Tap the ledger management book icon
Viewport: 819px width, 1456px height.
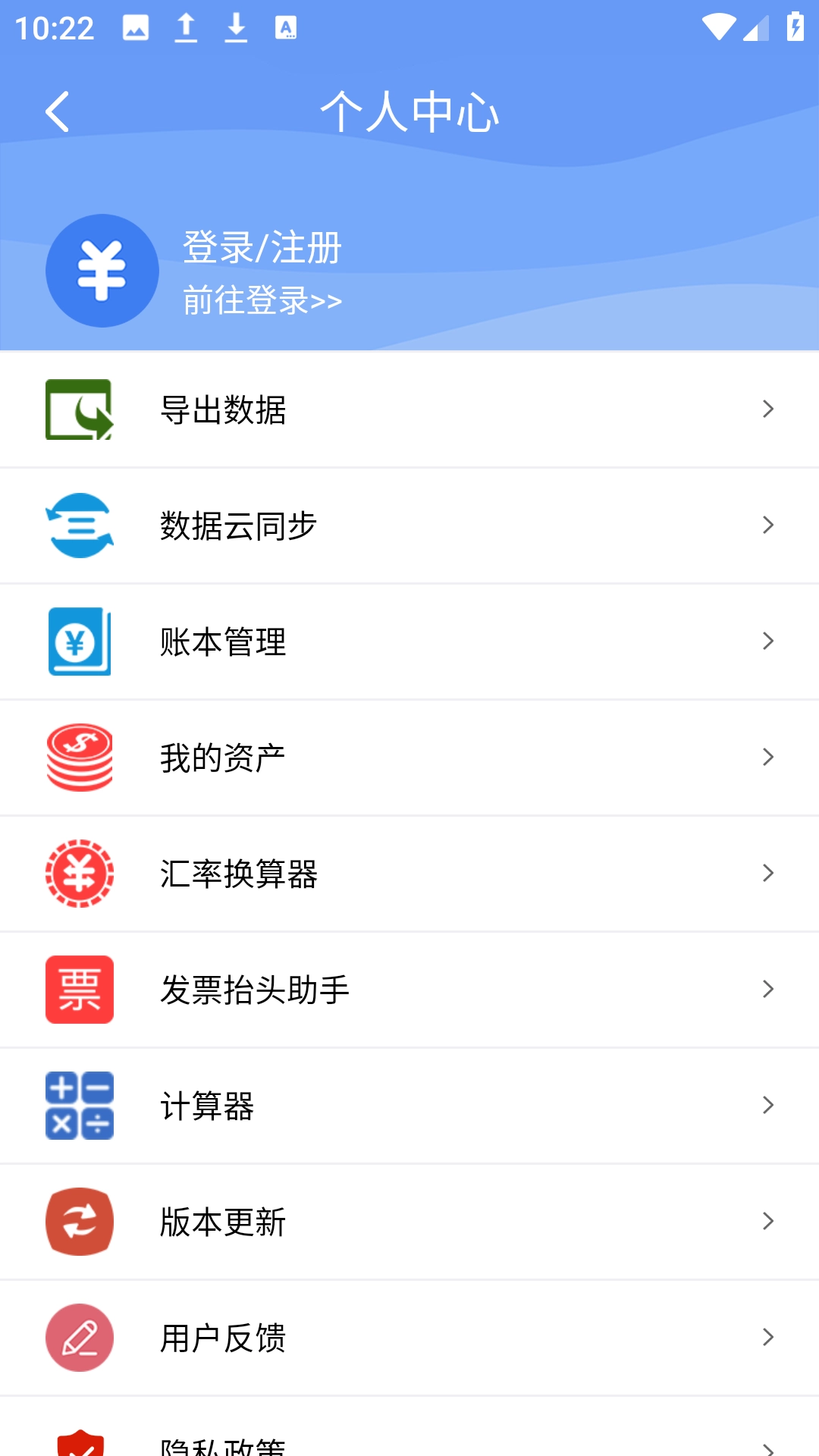[80, 641]
